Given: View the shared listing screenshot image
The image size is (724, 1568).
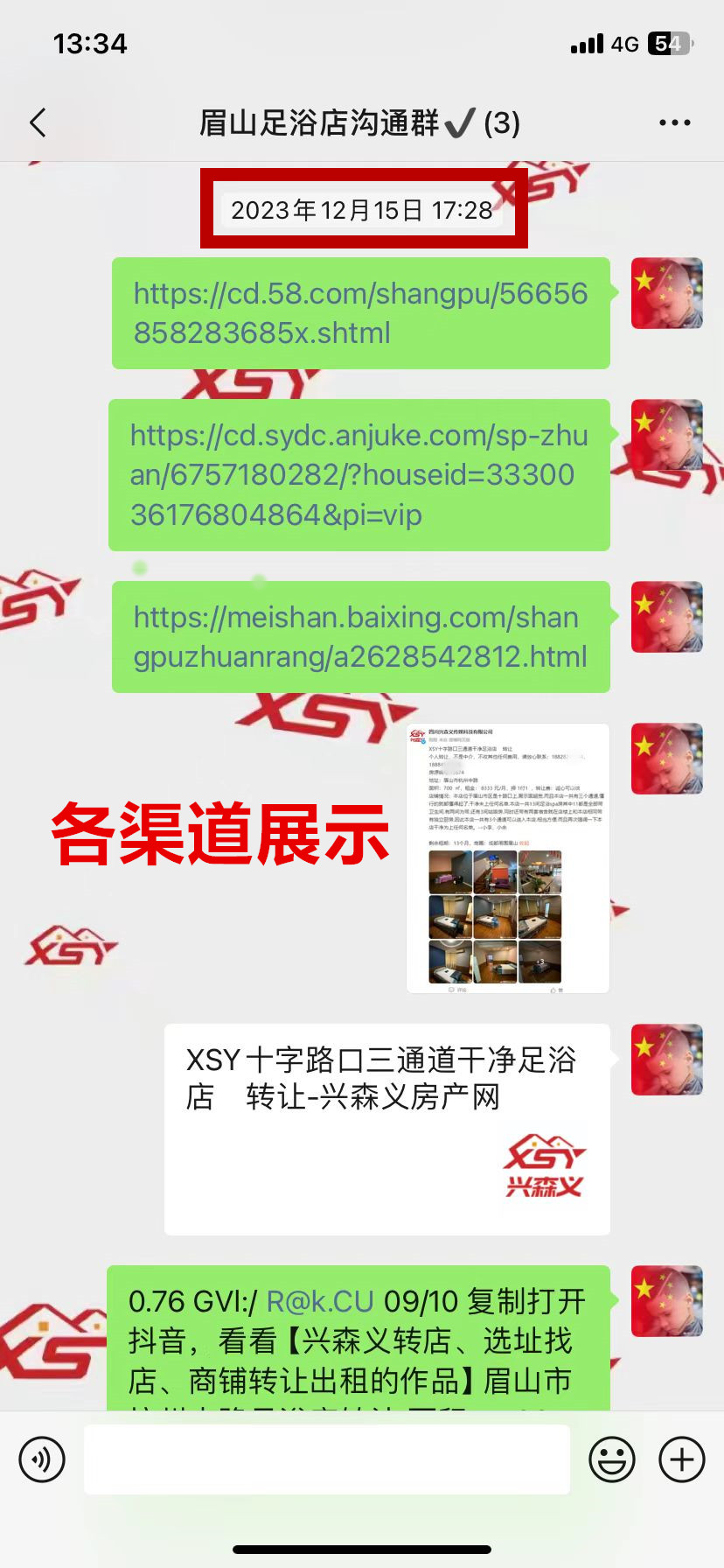Looking at the screenshot, I should pyautogui.click(x=507, y=858).
